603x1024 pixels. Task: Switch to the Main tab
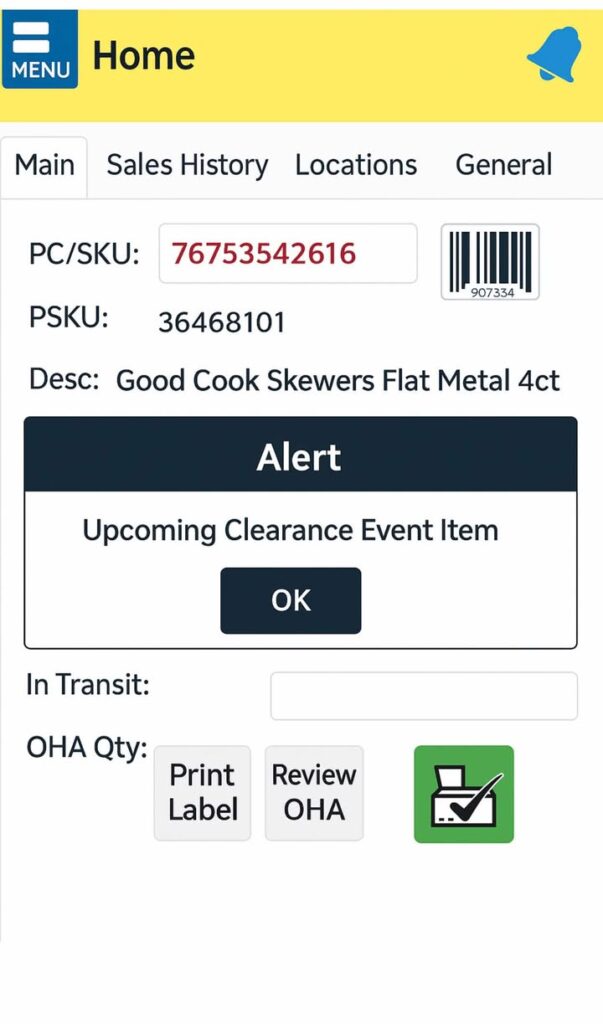(x=44, y=166)
